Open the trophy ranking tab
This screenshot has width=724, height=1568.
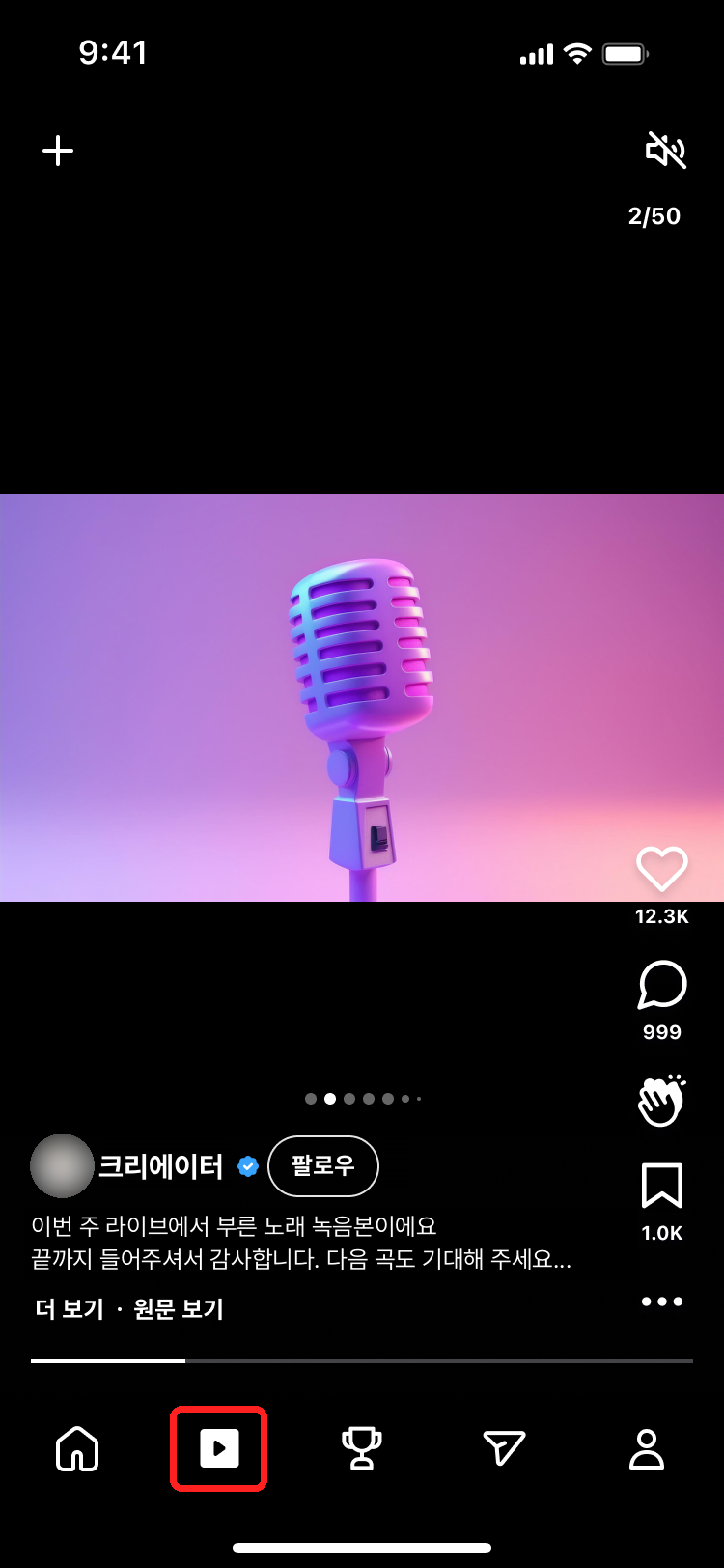pyautogui.click(x=362, y=1449)
